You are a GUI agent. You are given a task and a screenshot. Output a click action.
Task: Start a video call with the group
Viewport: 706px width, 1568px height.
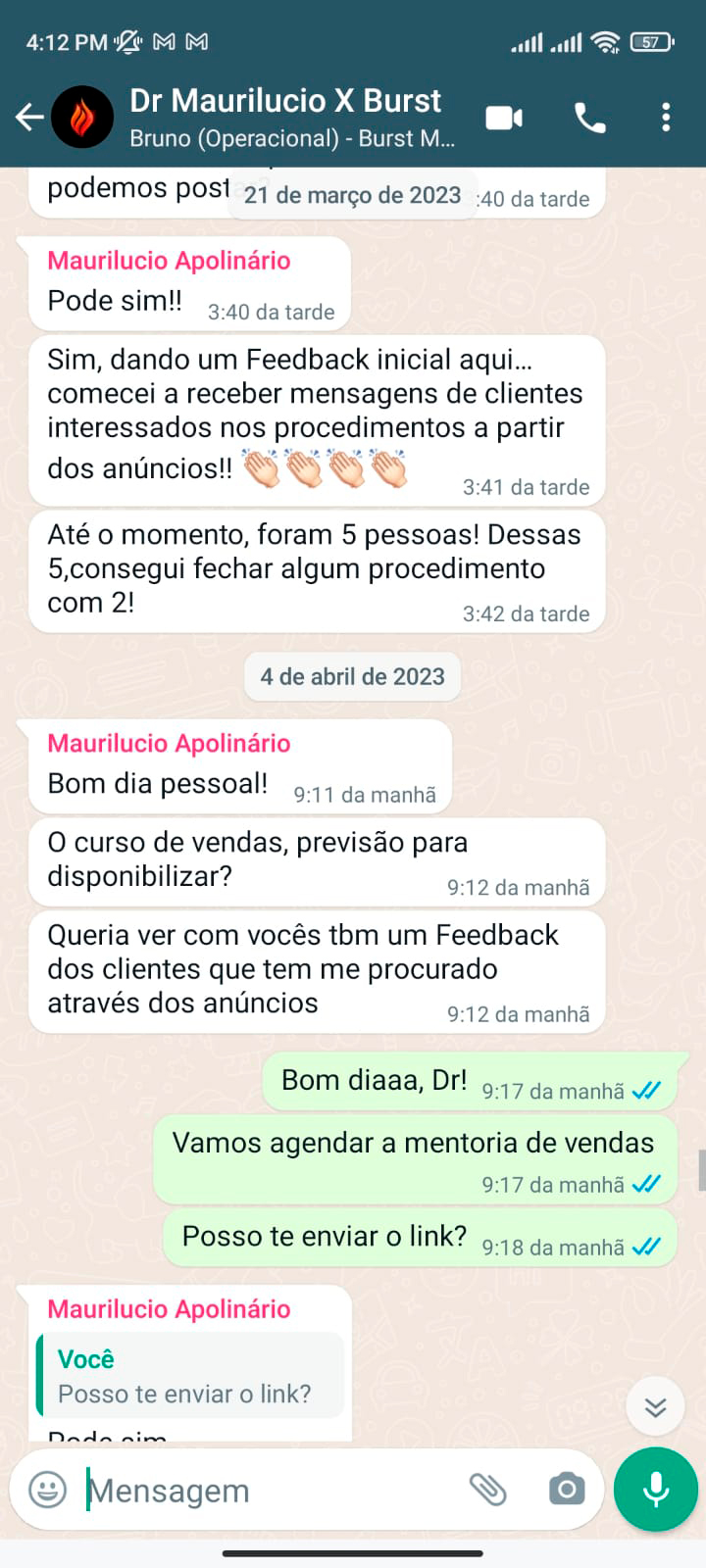(x=504, y=118)
